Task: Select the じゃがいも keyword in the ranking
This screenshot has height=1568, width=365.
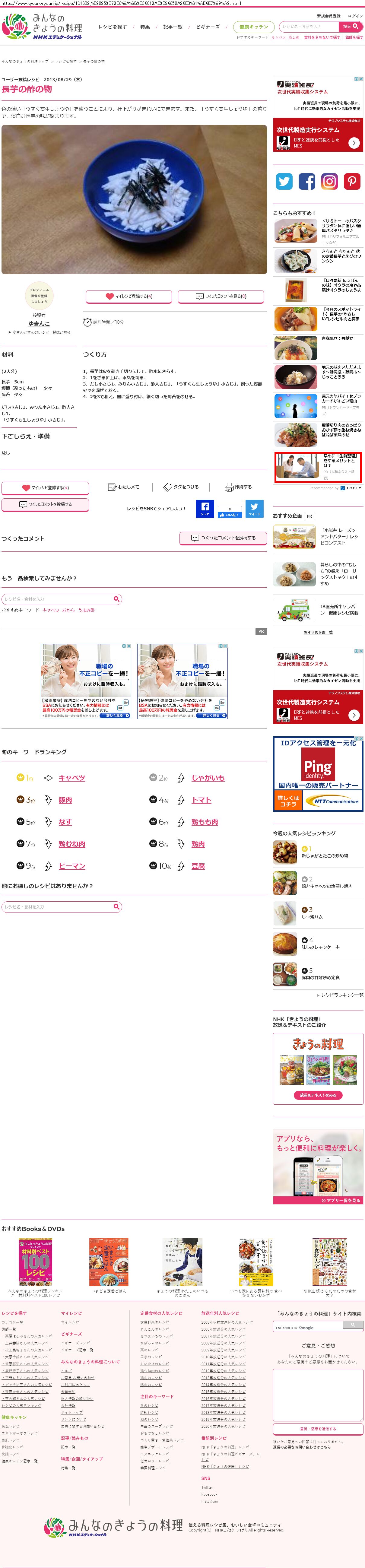Action: click(208, 778)
